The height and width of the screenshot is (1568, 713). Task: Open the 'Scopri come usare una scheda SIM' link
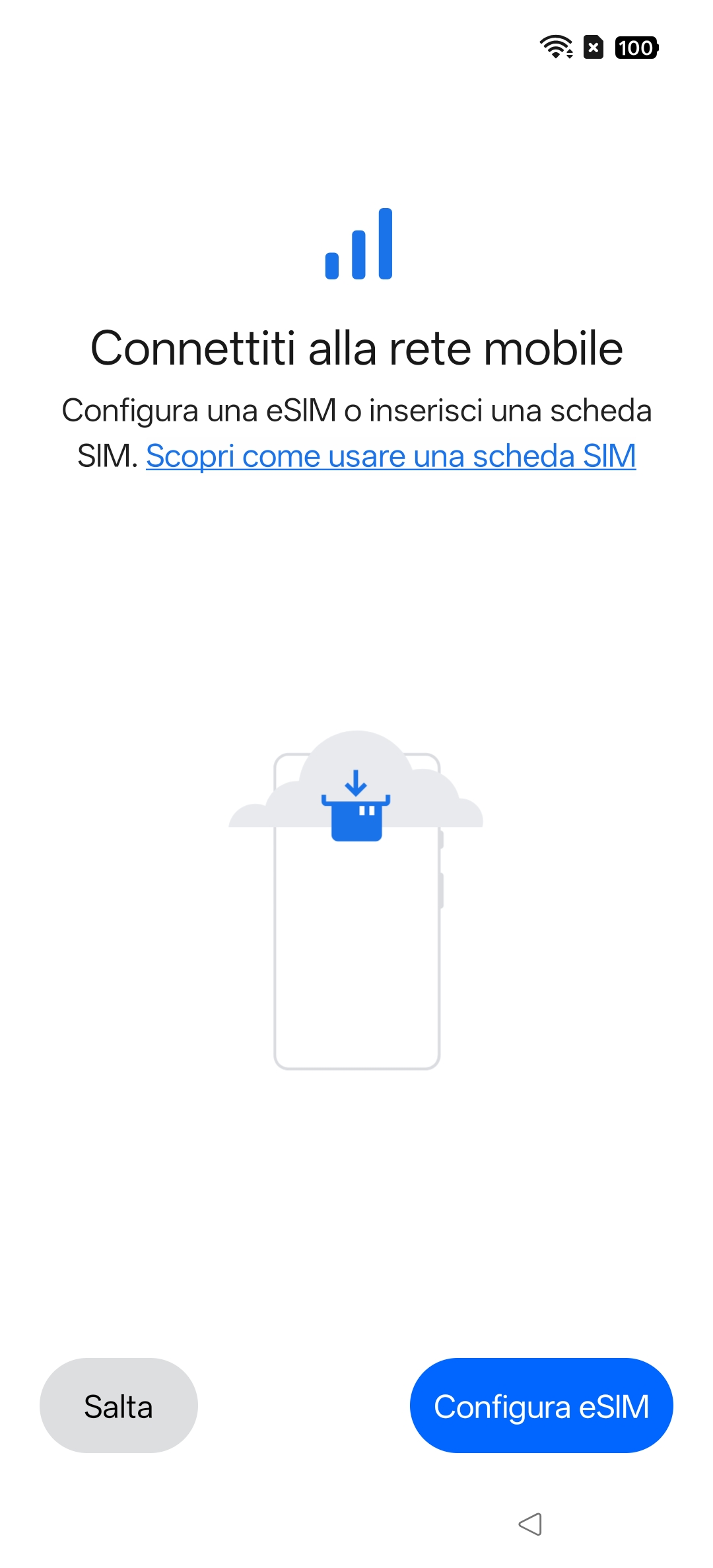(x=391, y=456)
